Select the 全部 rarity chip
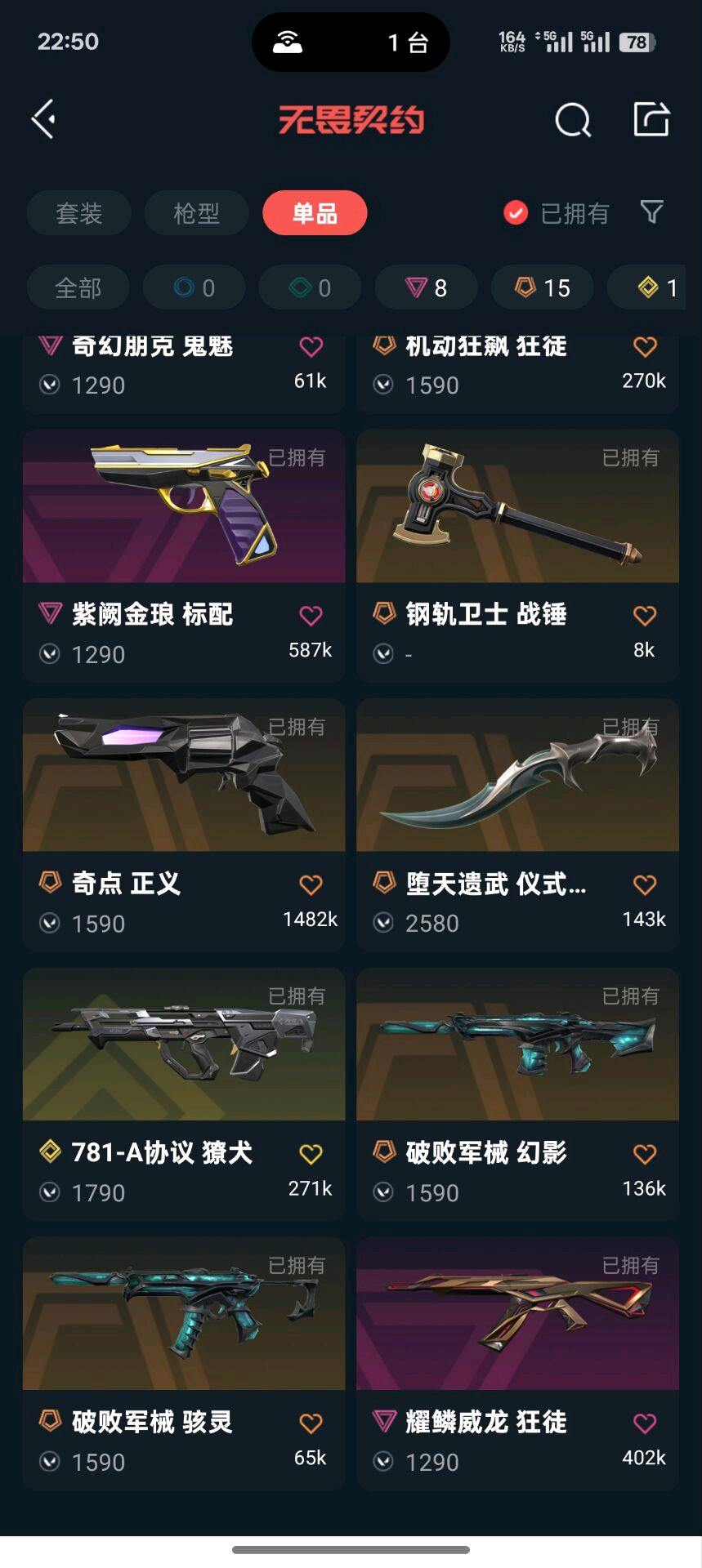The image size is (702, 1568). coord(78,287)
